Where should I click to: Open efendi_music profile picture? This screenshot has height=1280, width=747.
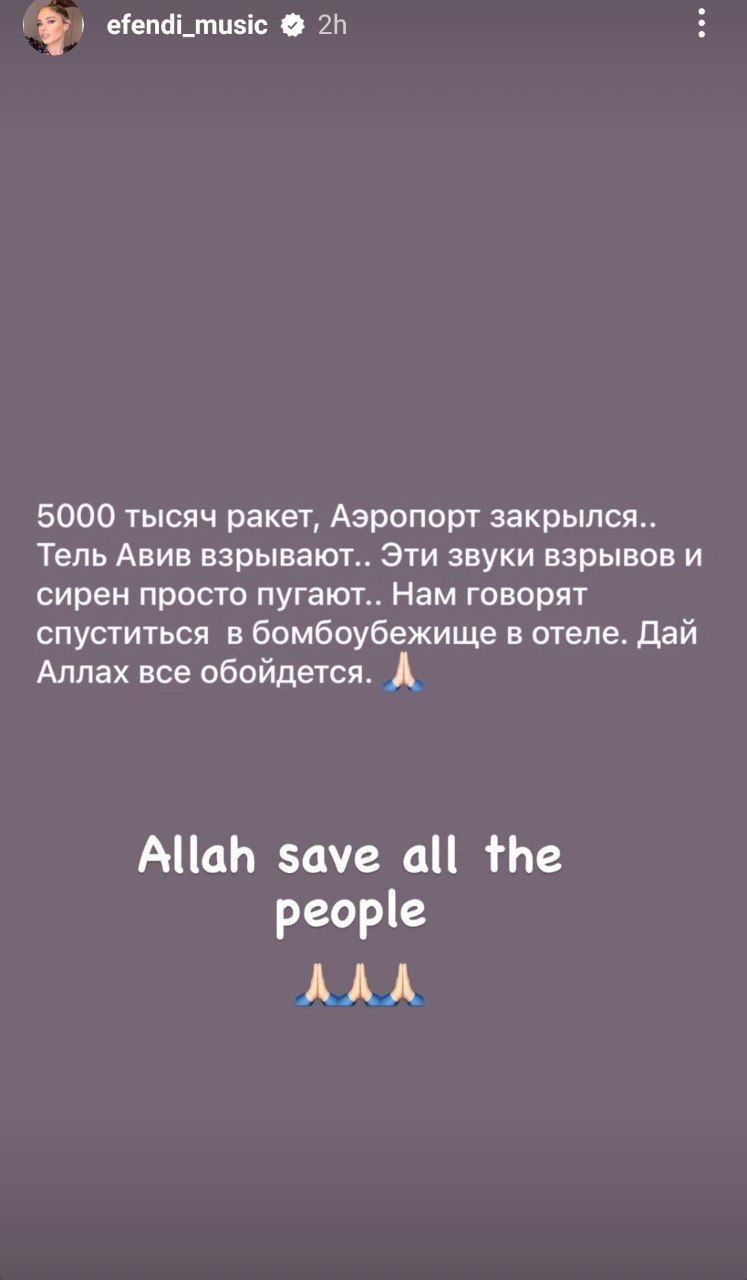pyautogui.click(x=52, y=27)
